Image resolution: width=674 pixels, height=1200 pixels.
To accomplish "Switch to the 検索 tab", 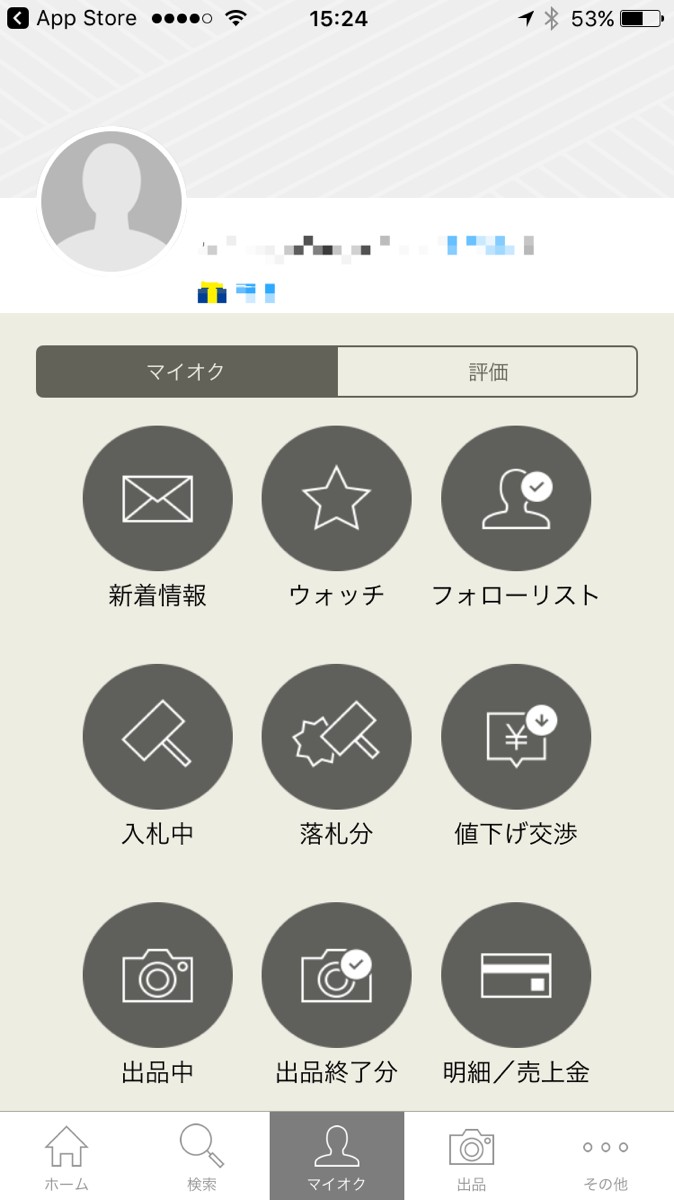I will [x=201, y=1157].
